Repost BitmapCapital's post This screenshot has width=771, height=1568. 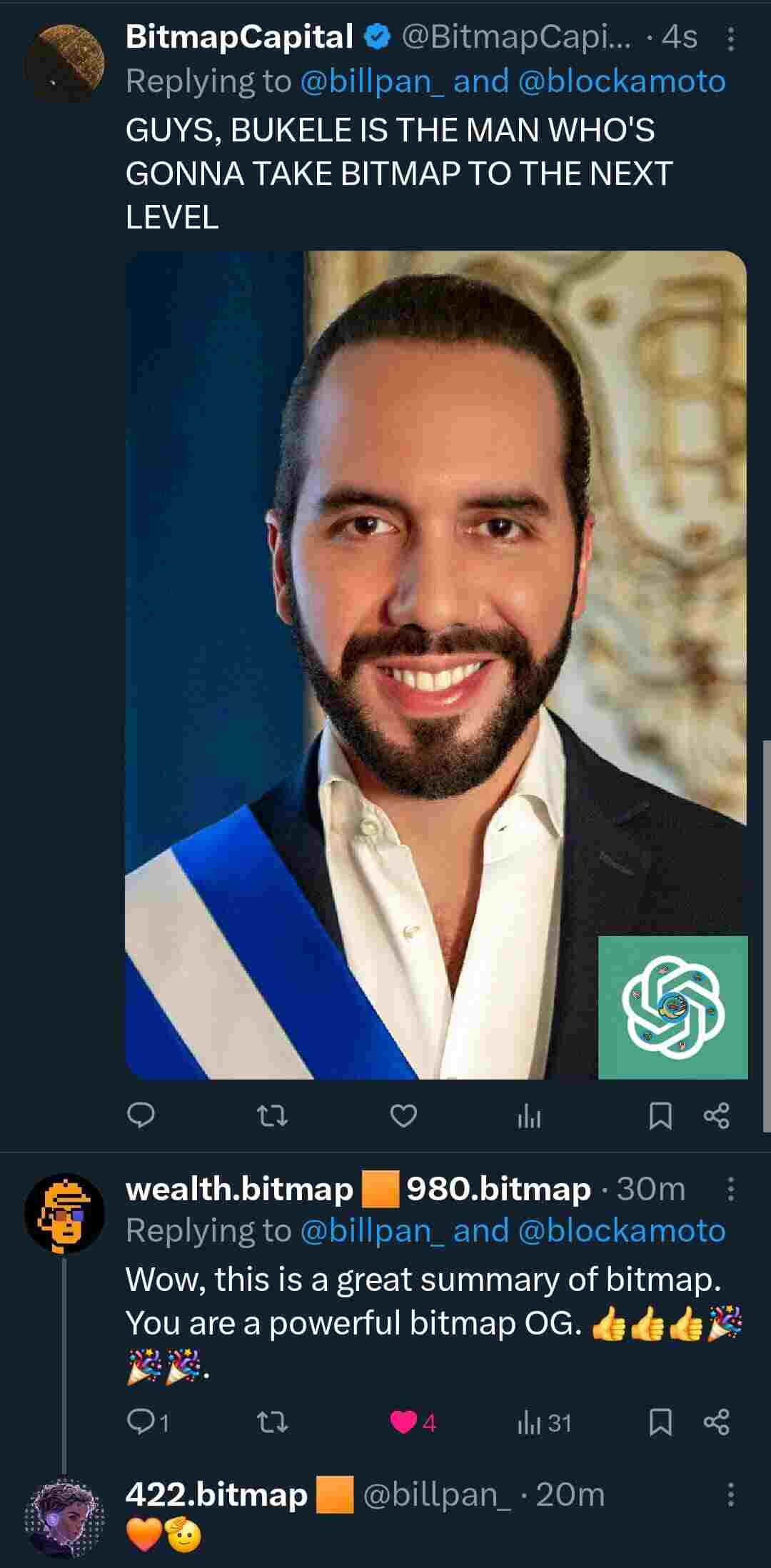coord(272,1115)
